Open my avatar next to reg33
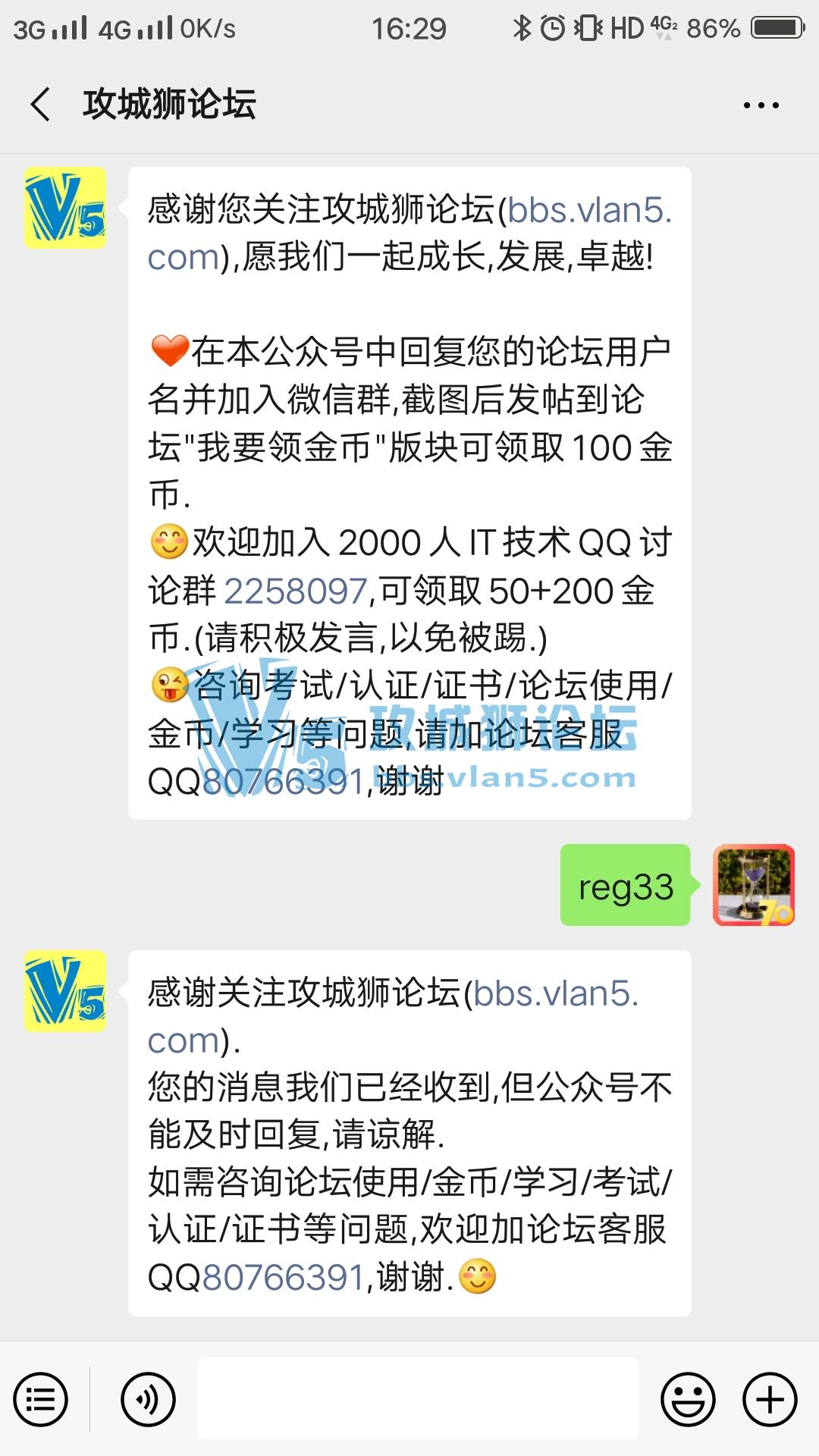The image size is (819, 1456). (754, 885)
